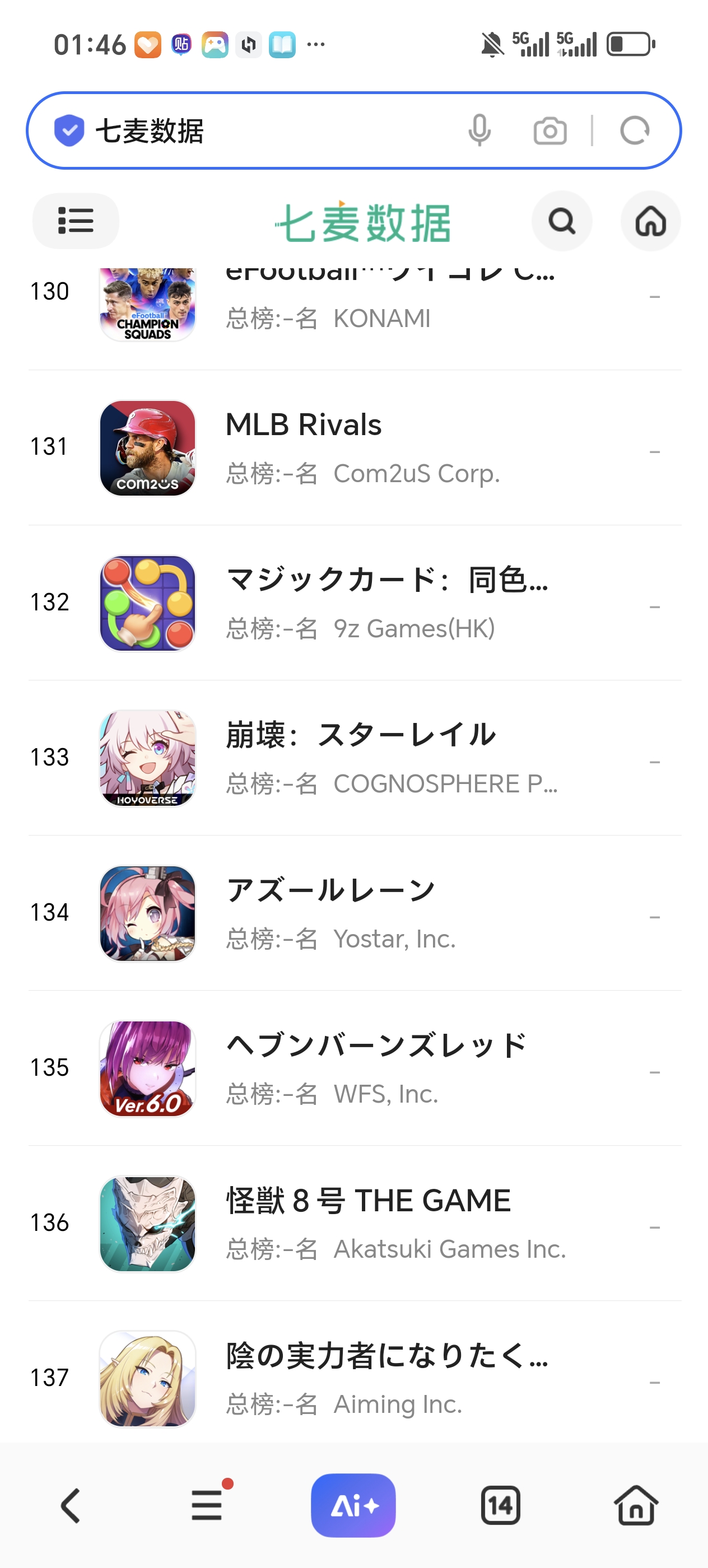Open camera search in the address bar

549,131
